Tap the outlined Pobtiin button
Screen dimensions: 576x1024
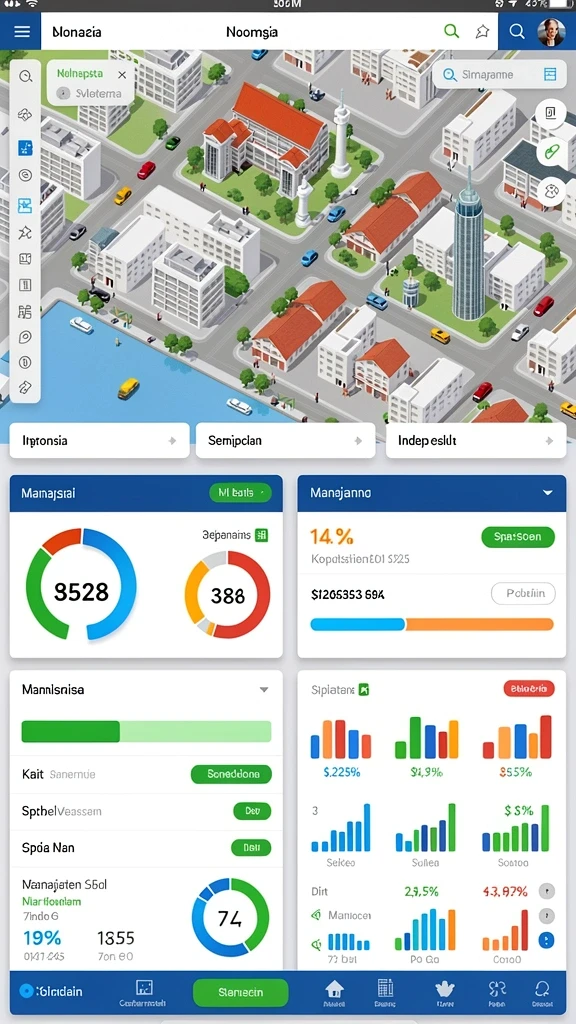pos(523,594)
